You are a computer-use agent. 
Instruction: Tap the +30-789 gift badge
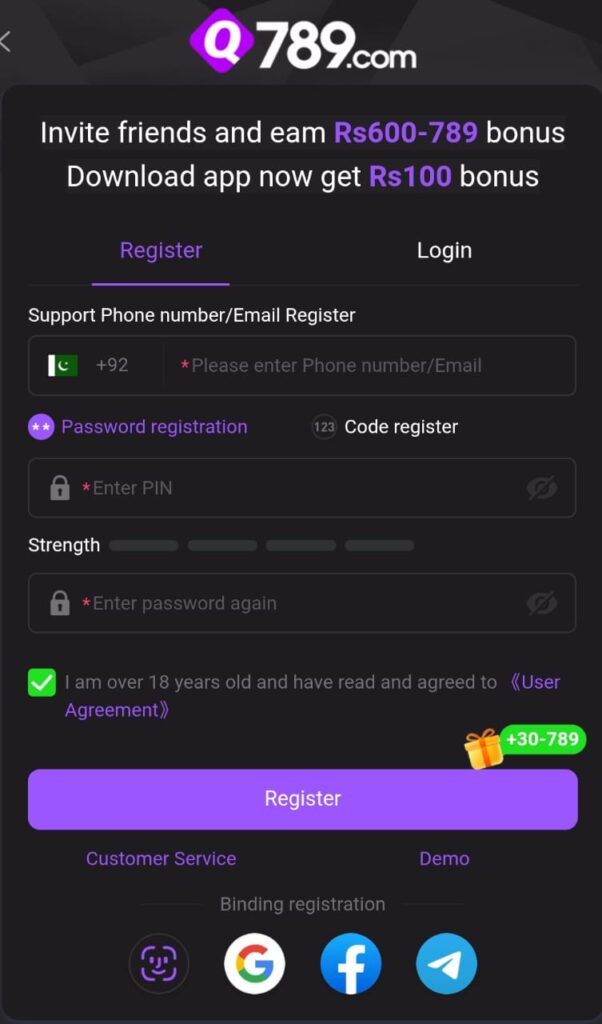525,742
